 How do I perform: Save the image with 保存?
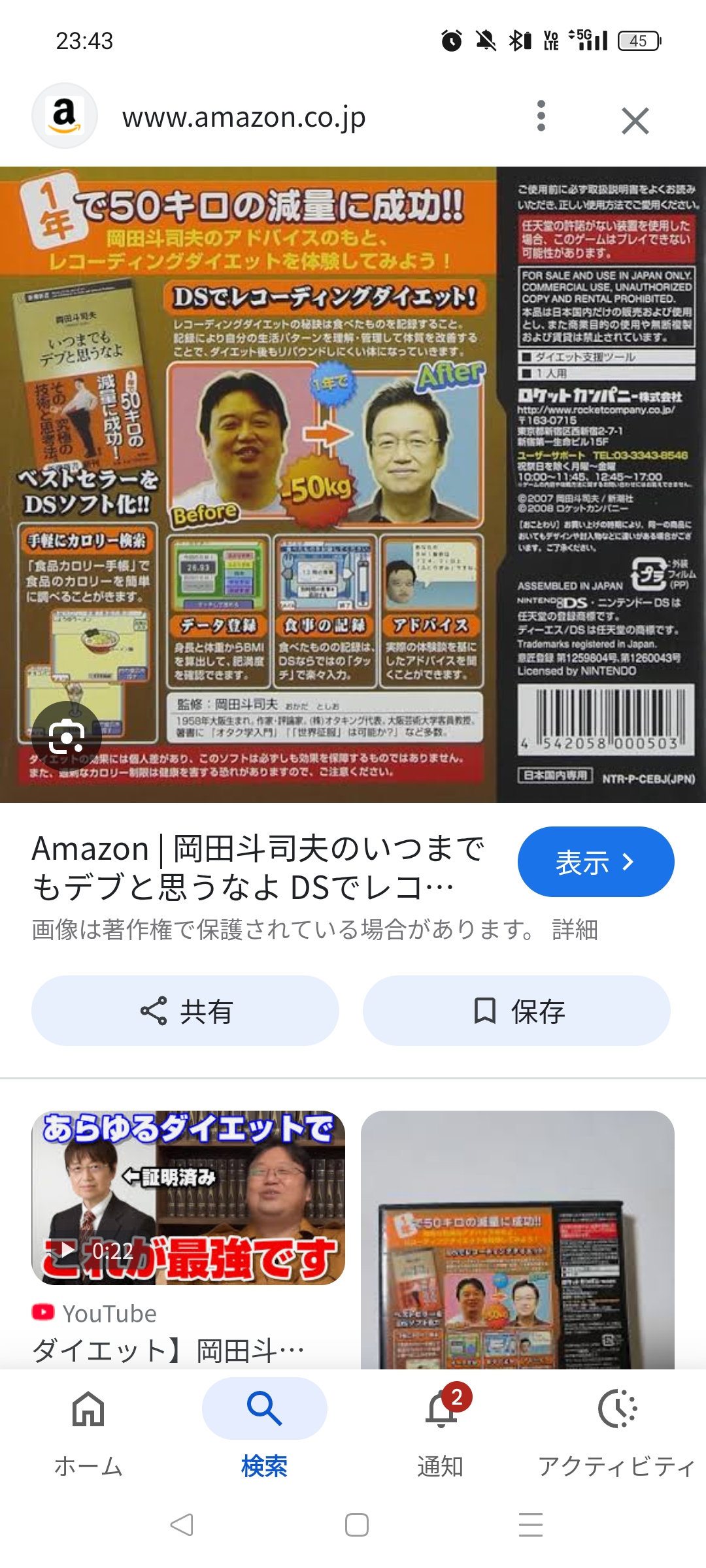click(x=516, y=1011)
